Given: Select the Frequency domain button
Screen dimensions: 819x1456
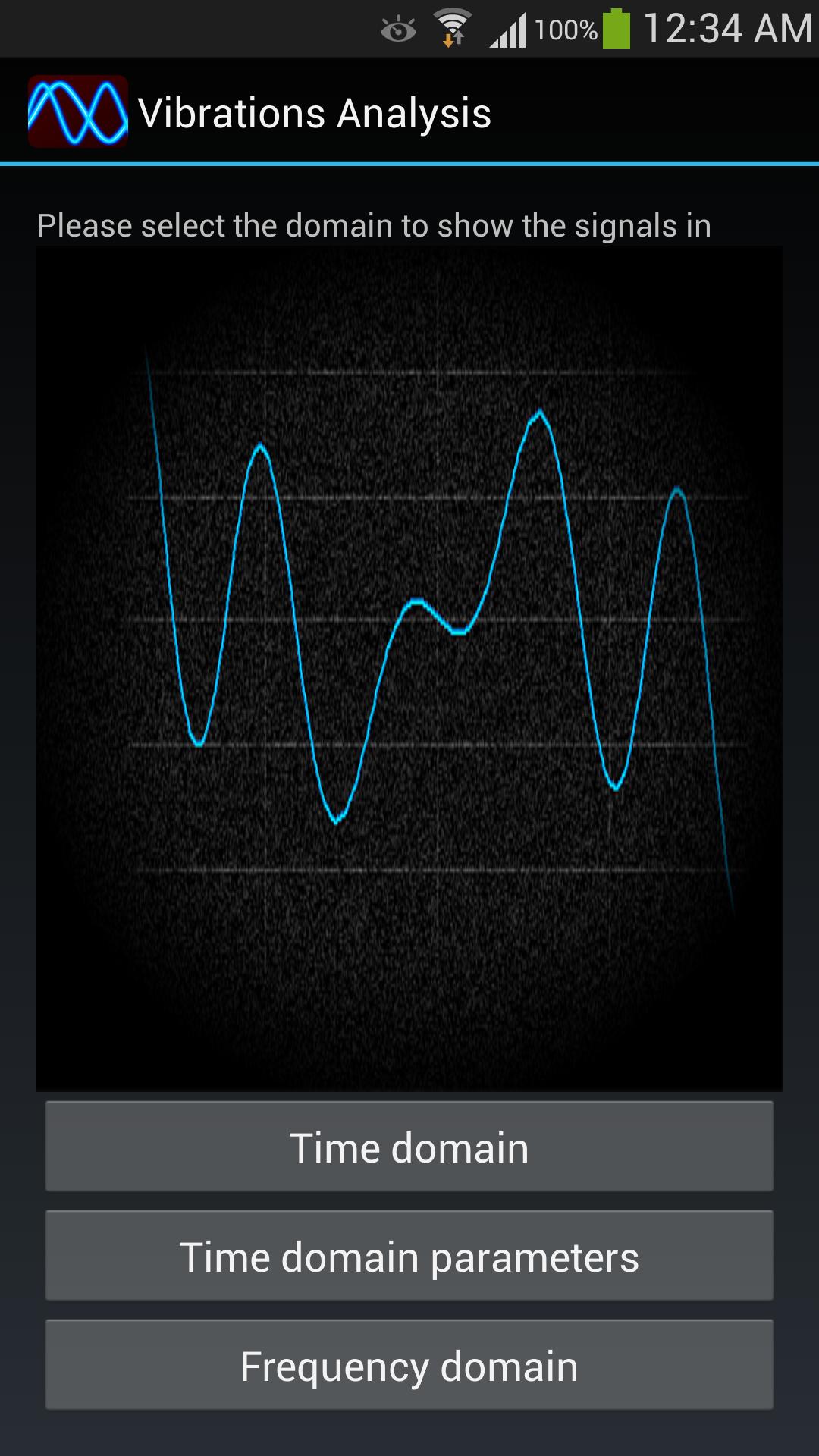Looking at the screenshot, I should pyautogui.click(x=409, y=1365).
